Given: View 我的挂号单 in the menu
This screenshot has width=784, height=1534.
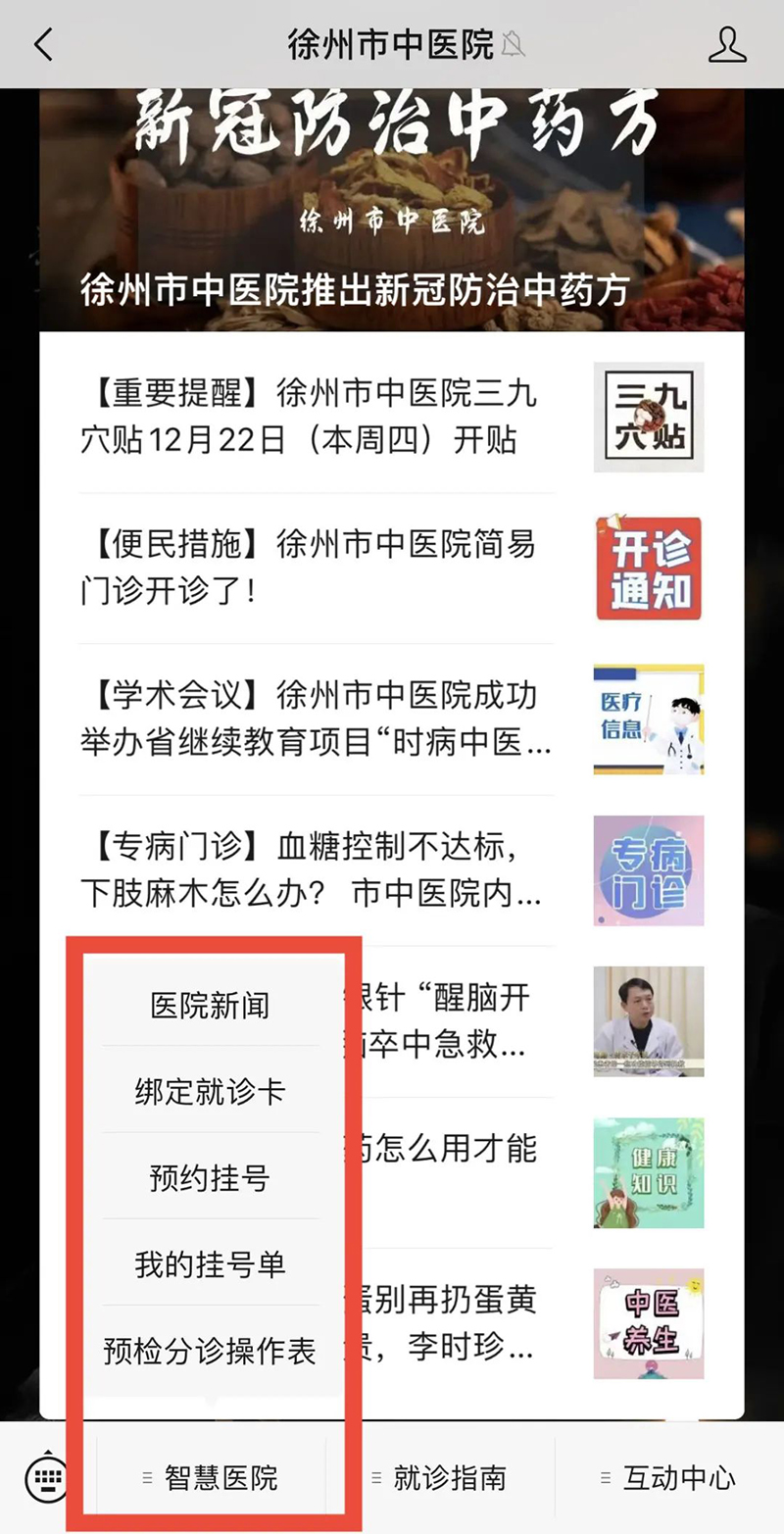Looking at the screenshot, I should (x=210, y=1263).
